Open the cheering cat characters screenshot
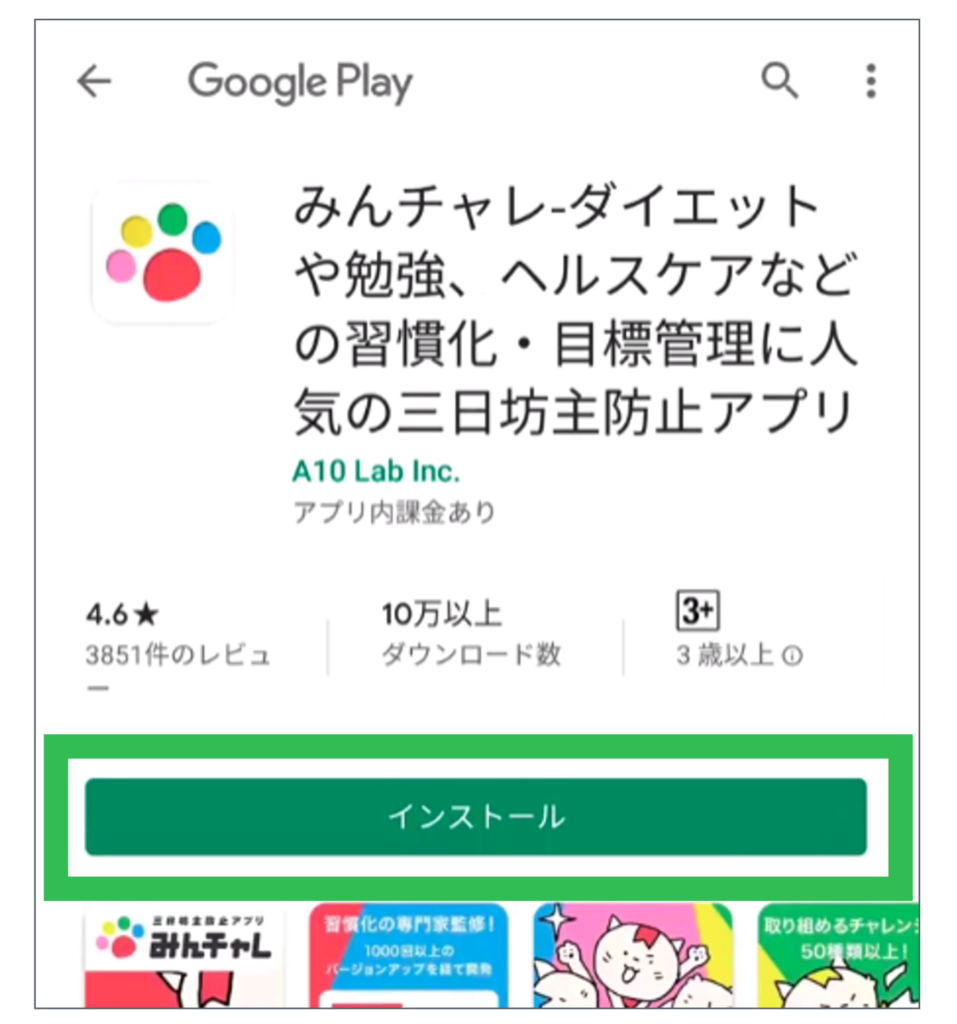 (x=632, y=955)
